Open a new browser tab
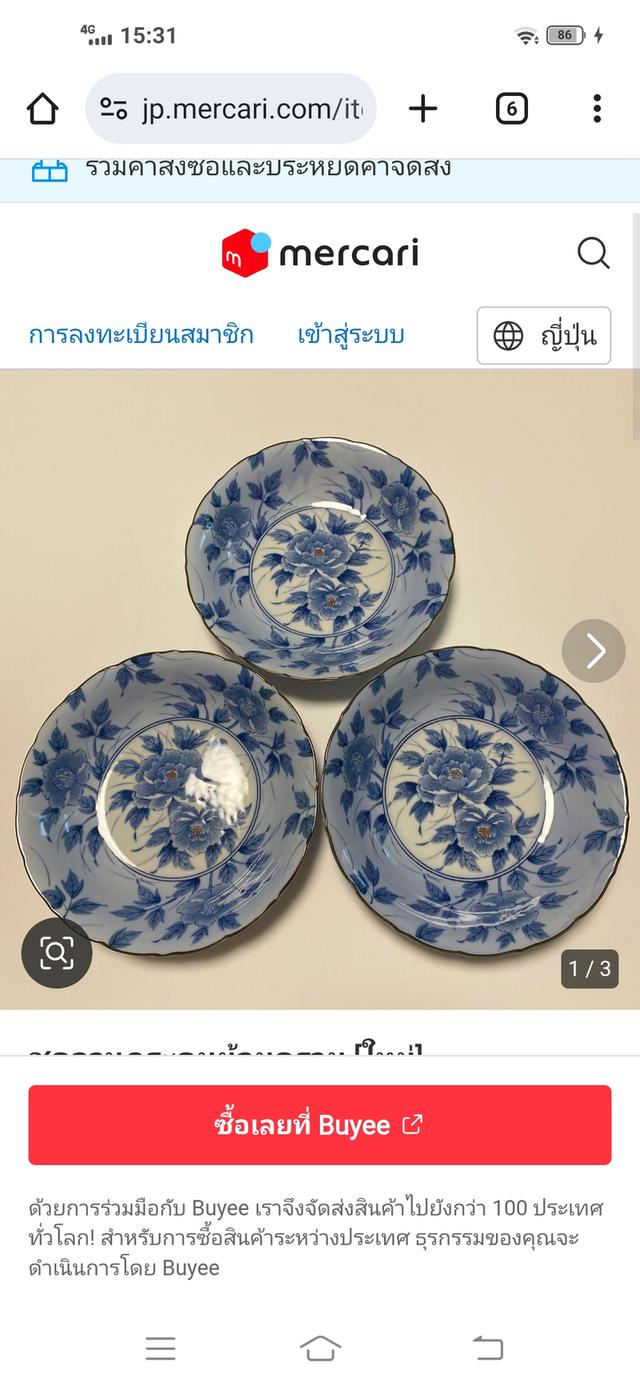 [x=423, y=109]
